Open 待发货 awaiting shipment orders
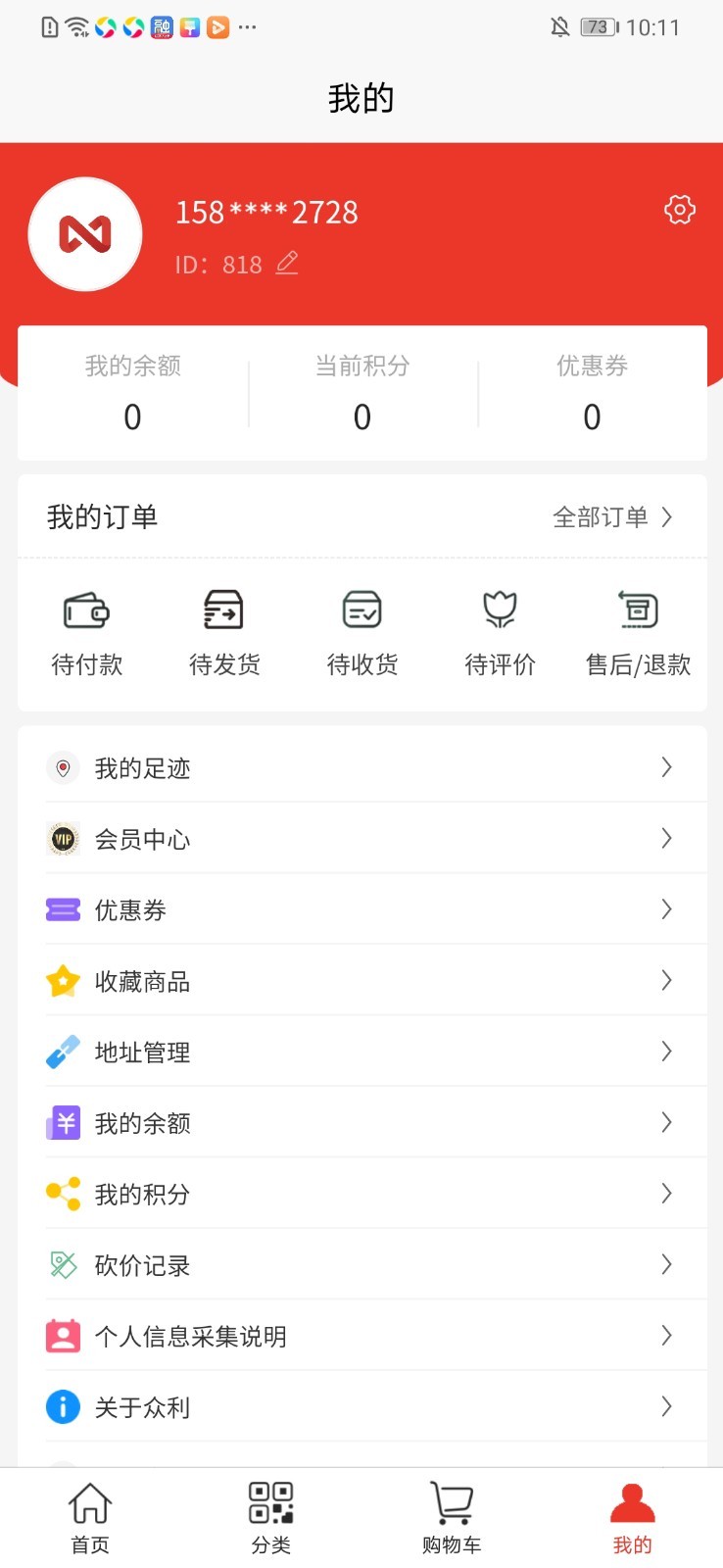Viewport: 723px width, 1568px height. (x=224, y=633)
